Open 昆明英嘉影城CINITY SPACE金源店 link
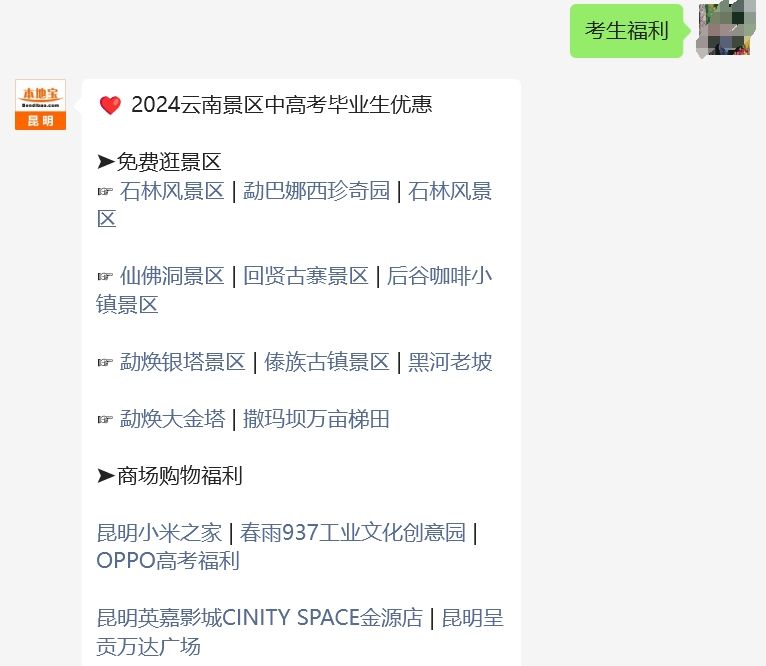The height and width of the screenshot is (666, 766). click(x=260, y=618)
